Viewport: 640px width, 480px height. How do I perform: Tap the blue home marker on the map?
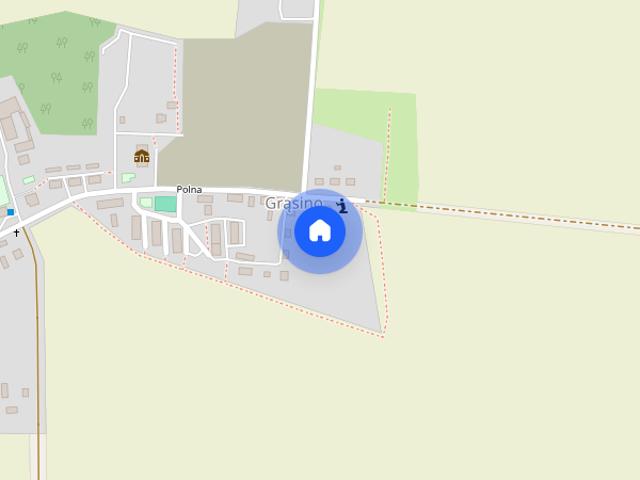point(320,231)
